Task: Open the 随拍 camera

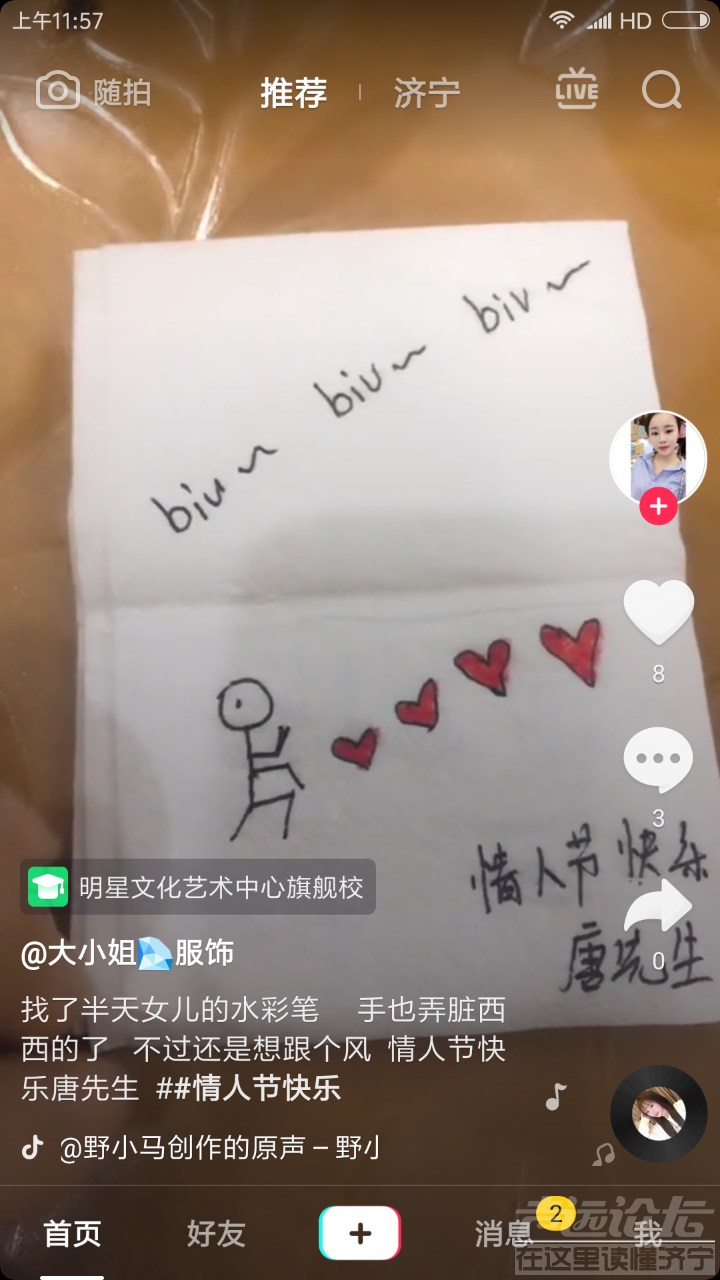Action: 93,92
